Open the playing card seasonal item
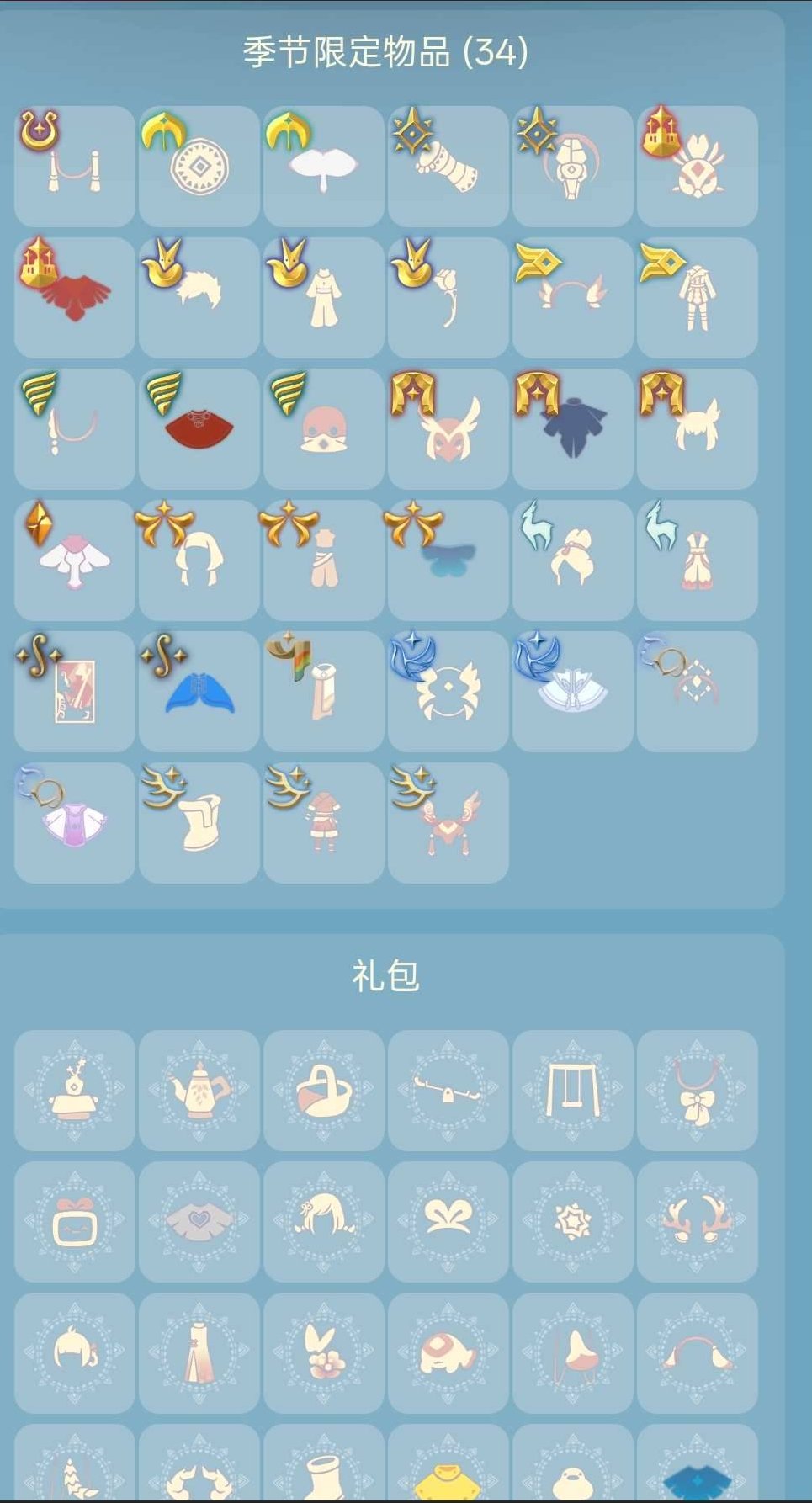The width and height of the screenshot is (812, 1503). (72, 688)
